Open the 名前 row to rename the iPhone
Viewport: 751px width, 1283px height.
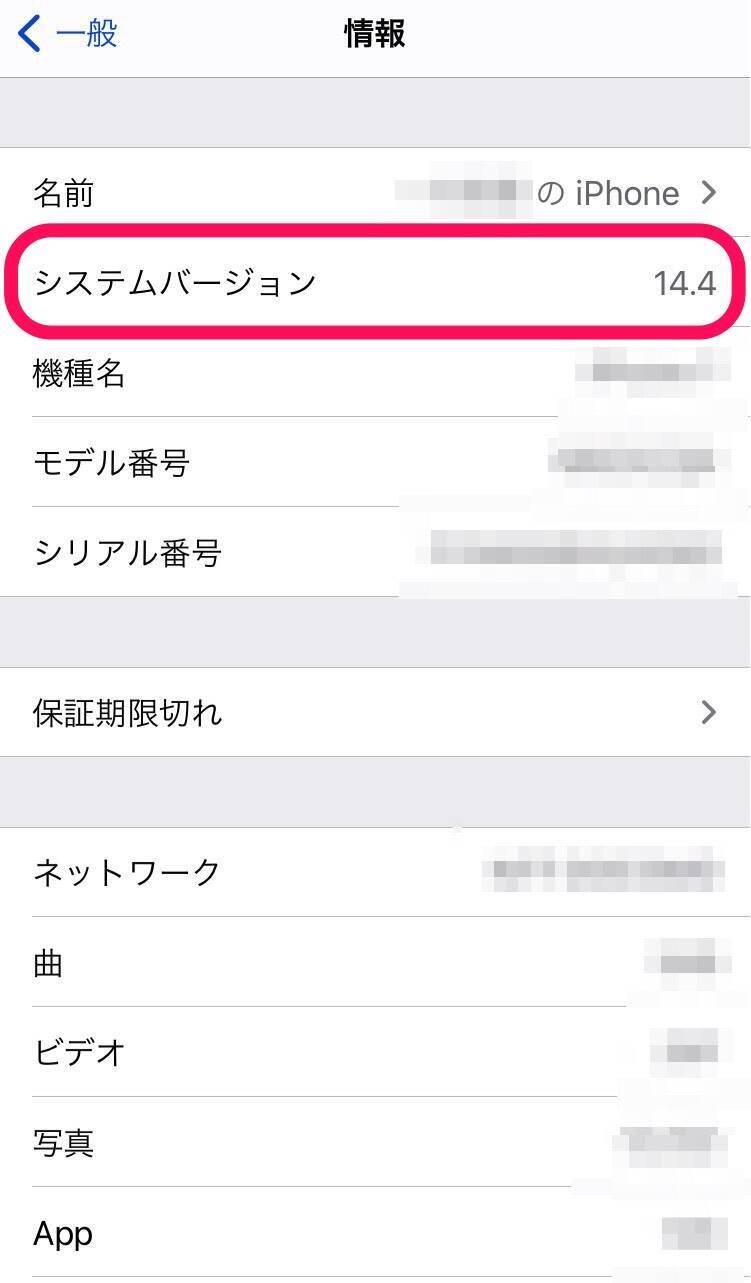point(375,193)
